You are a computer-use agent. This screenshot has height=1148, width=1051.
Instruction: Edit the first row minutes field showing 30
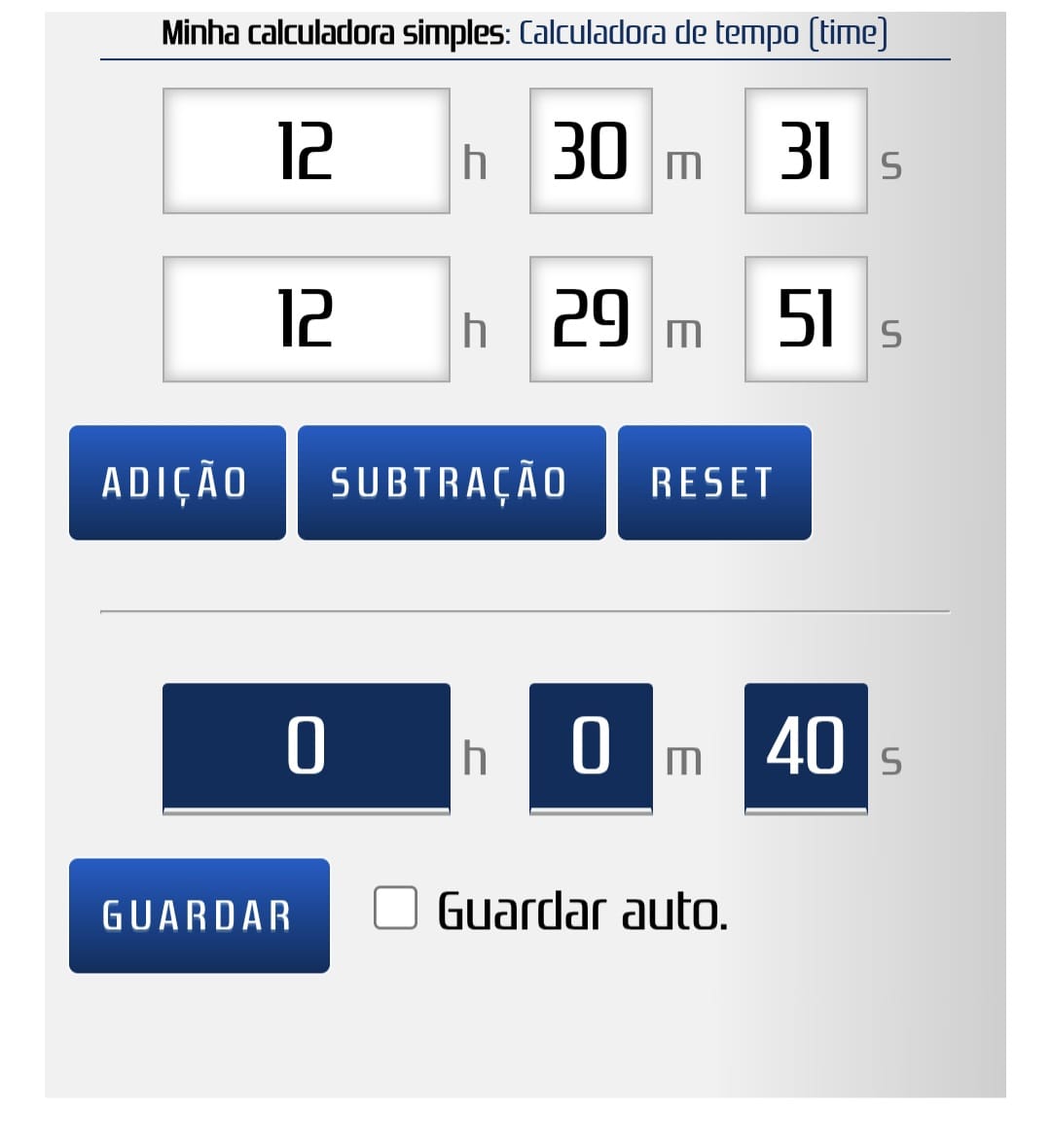(x=591, y=151)
